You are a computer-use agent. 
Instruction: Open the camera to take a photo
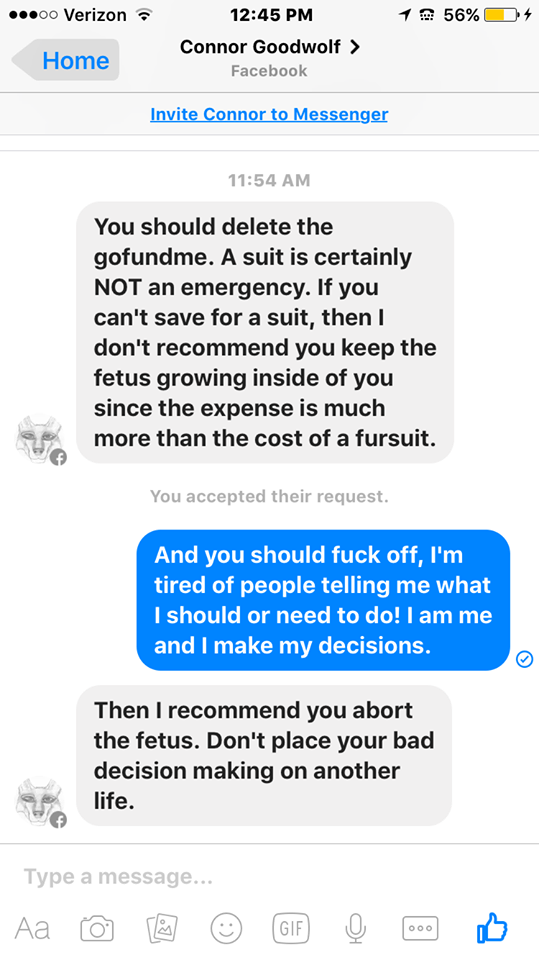pyautogui.click(x=98, y=928)
